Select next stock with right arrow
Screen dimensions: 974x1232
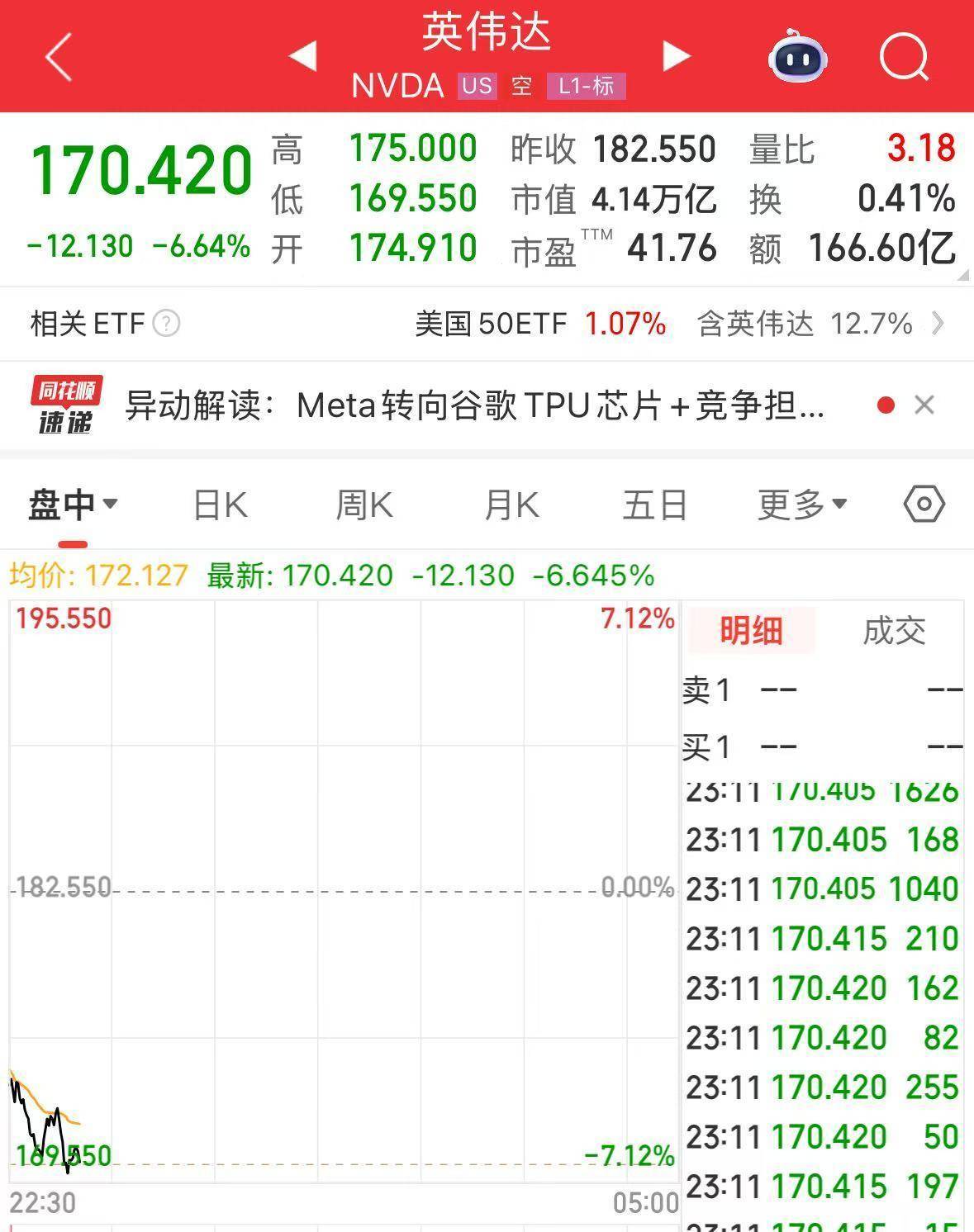coord(676,54)
